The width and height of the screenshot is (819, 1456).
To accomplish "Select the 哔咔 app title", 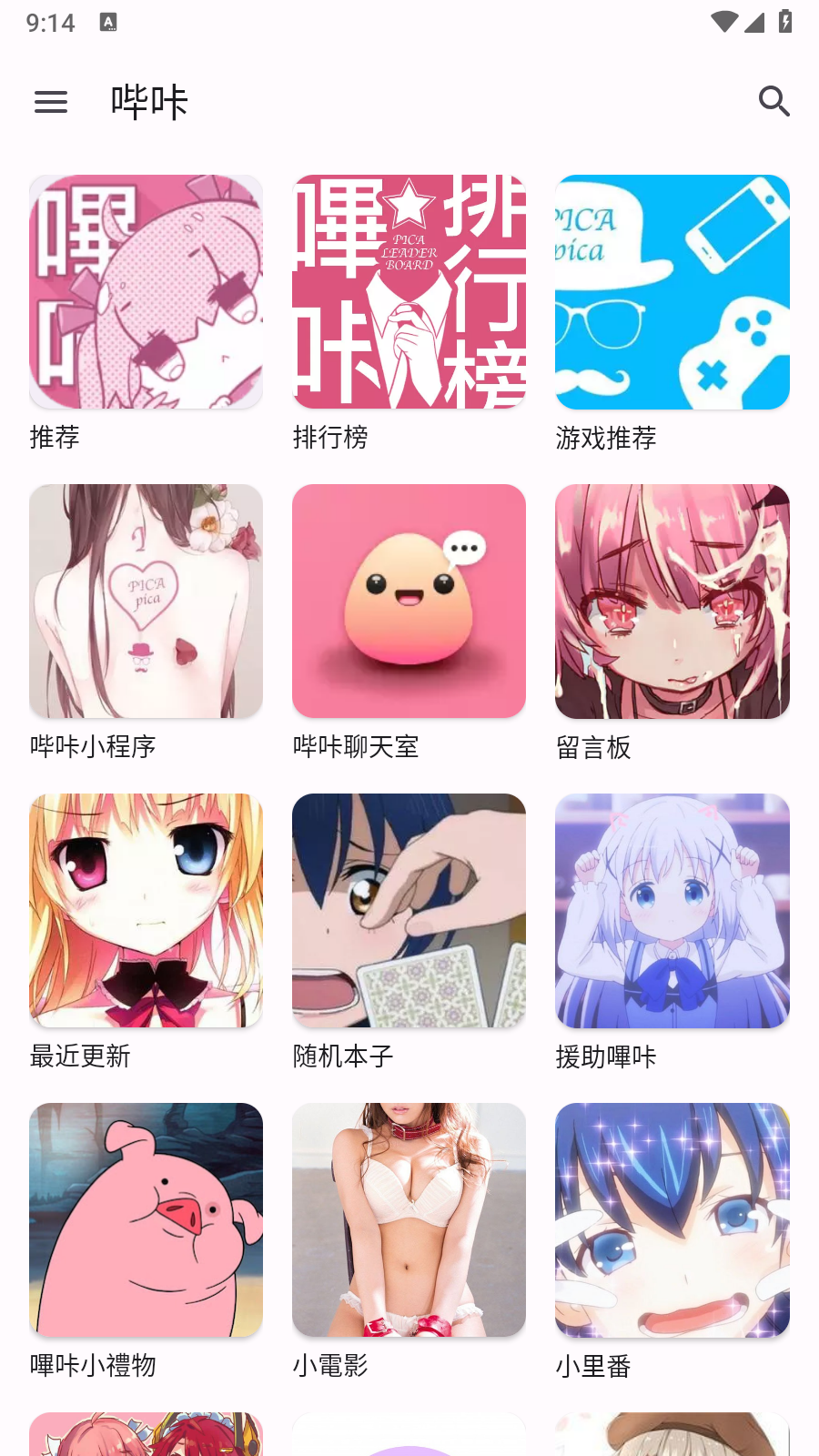I will coord(147,101).
